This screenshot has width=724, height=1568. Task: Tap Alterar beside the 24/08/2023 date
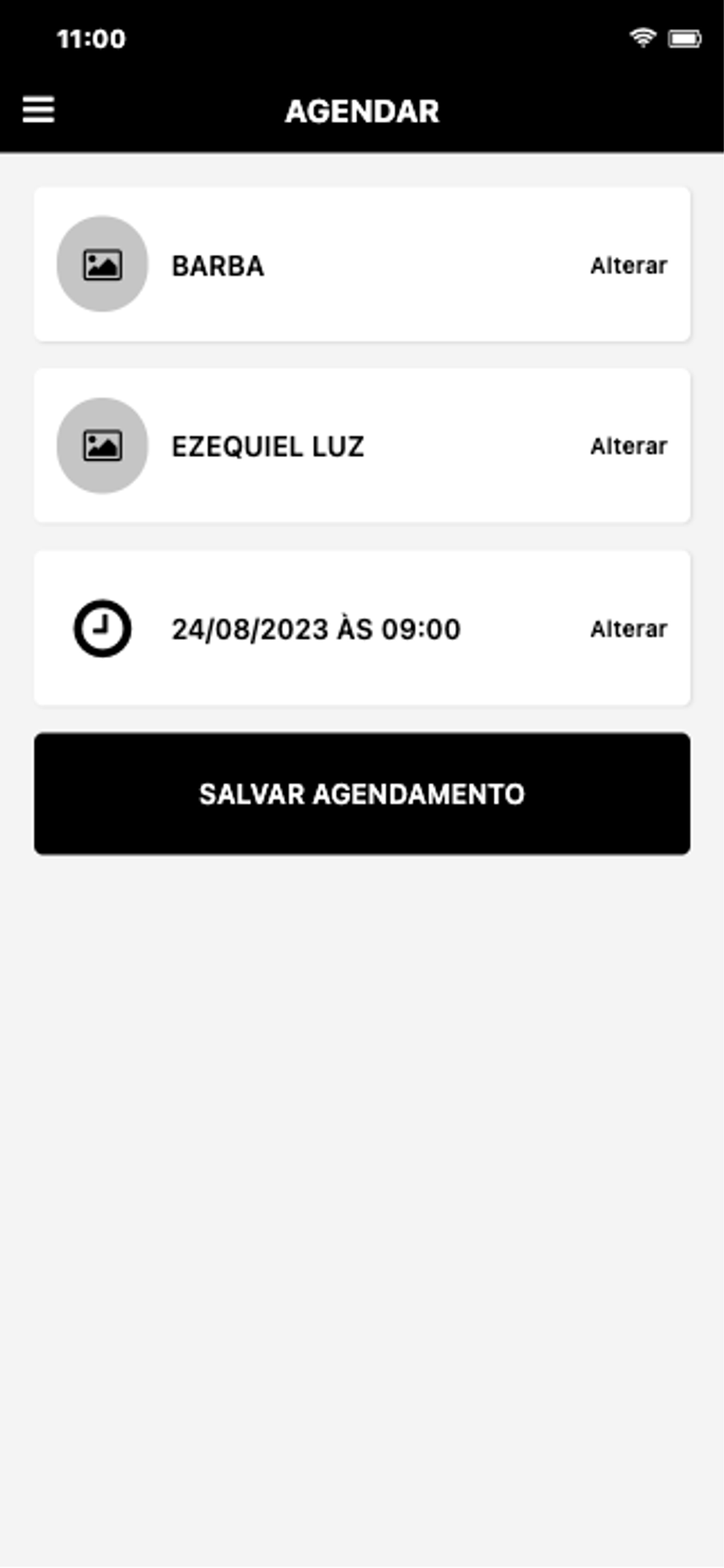(628, 629)
